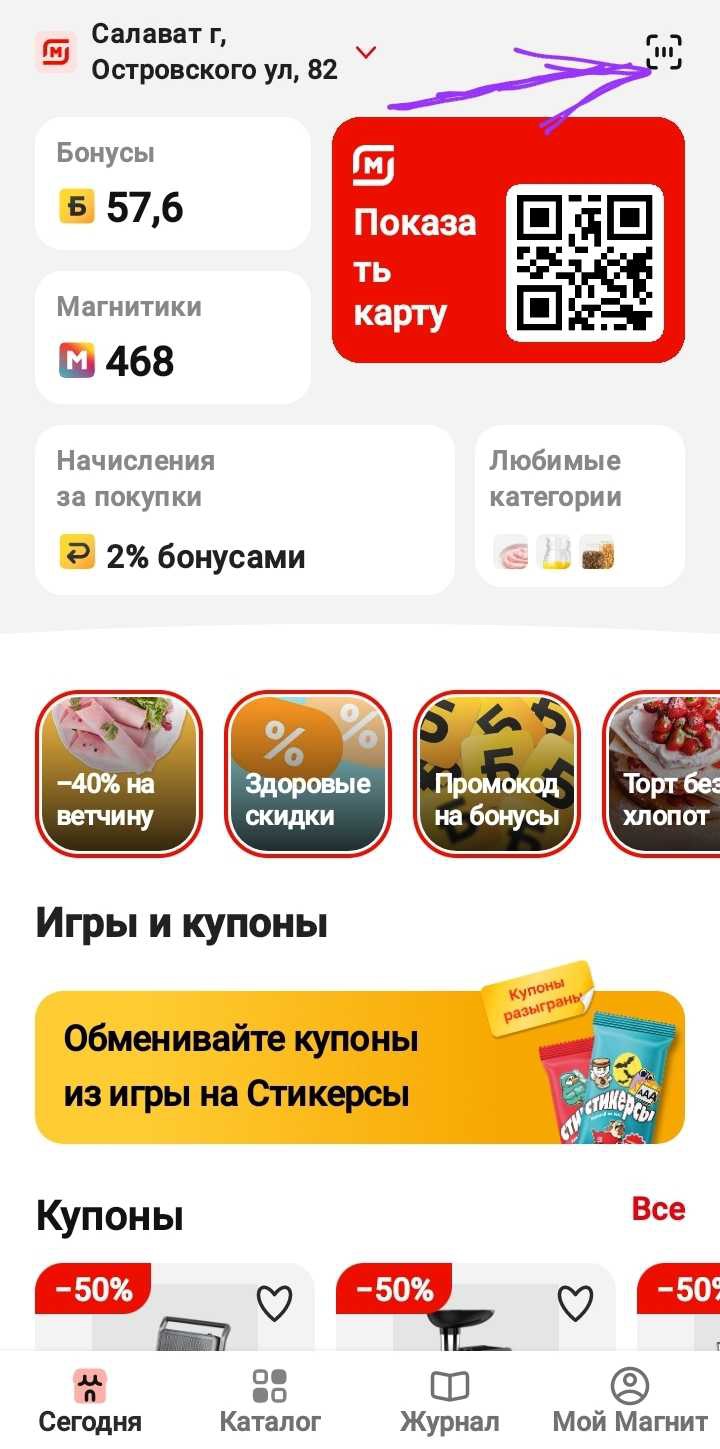Expand the store address dropdown

(x=367, y=52)
